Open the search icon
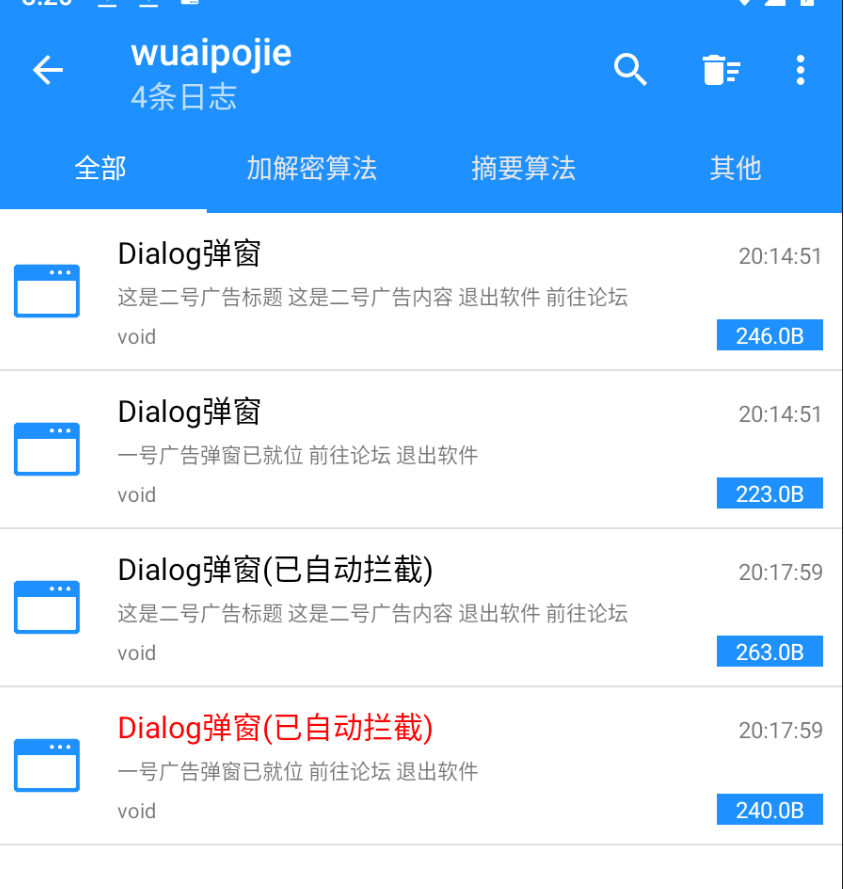The image size is (844, 889). tap(630, 70)
